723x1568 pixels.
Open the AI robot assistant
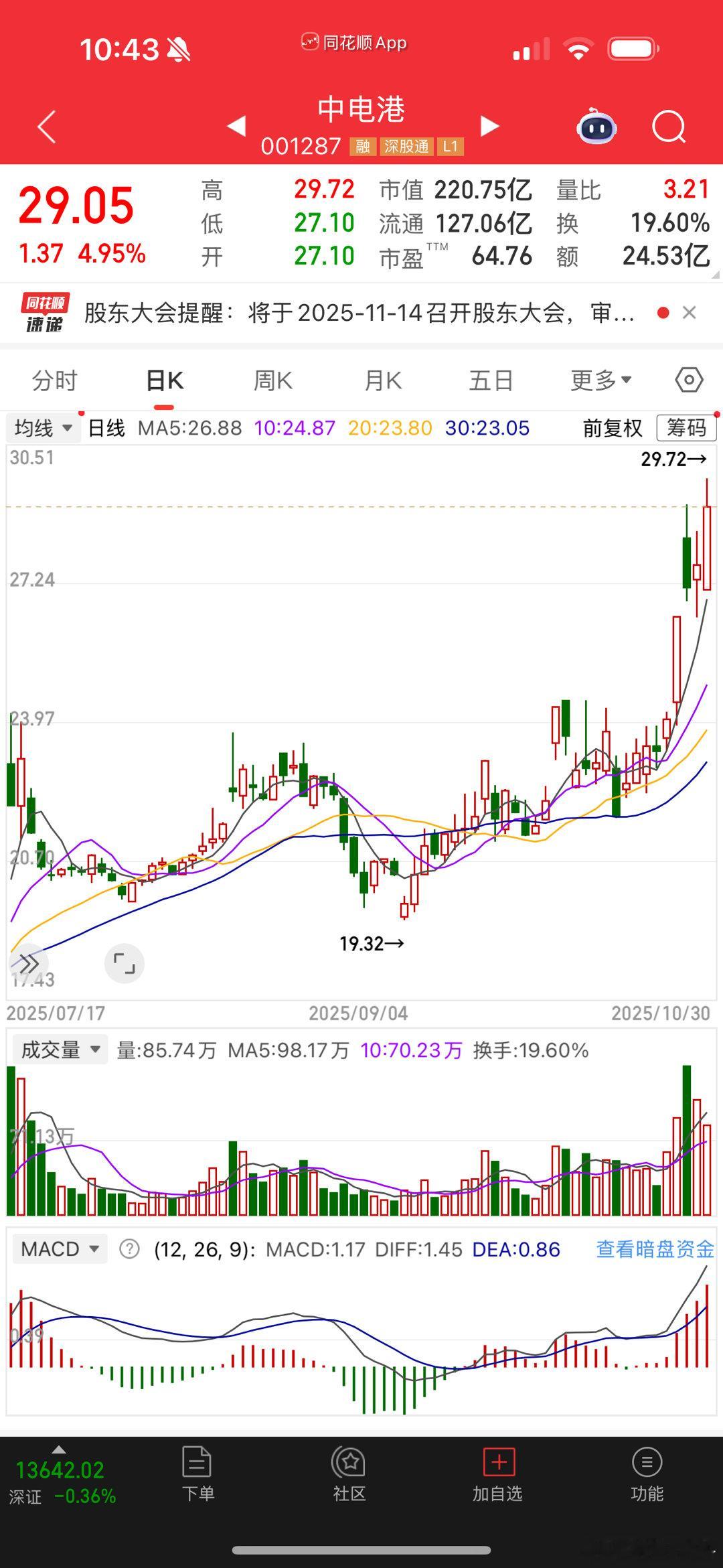(594, 126)
